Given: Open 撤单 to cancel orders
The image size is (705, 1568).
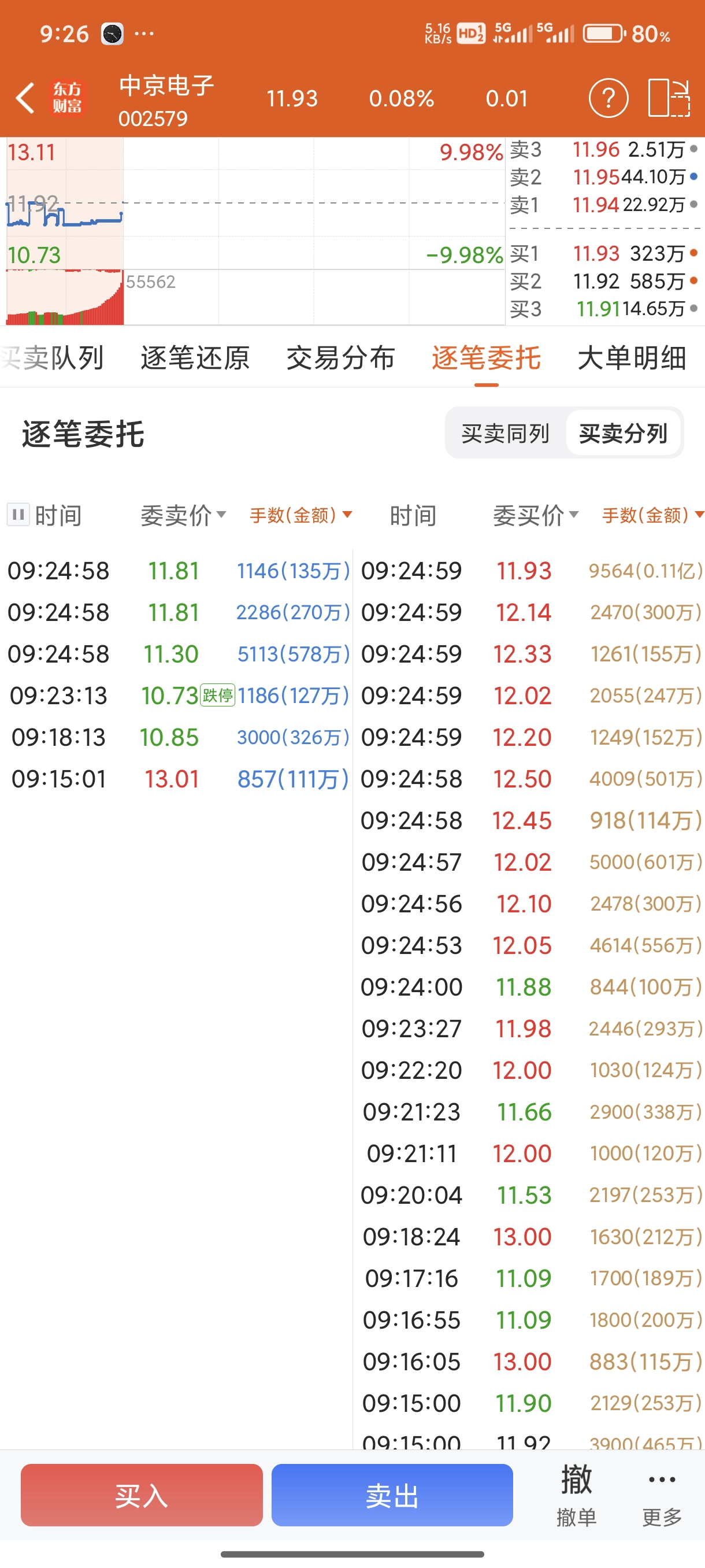Looking at the screenshot, I should pos(576,1496).
